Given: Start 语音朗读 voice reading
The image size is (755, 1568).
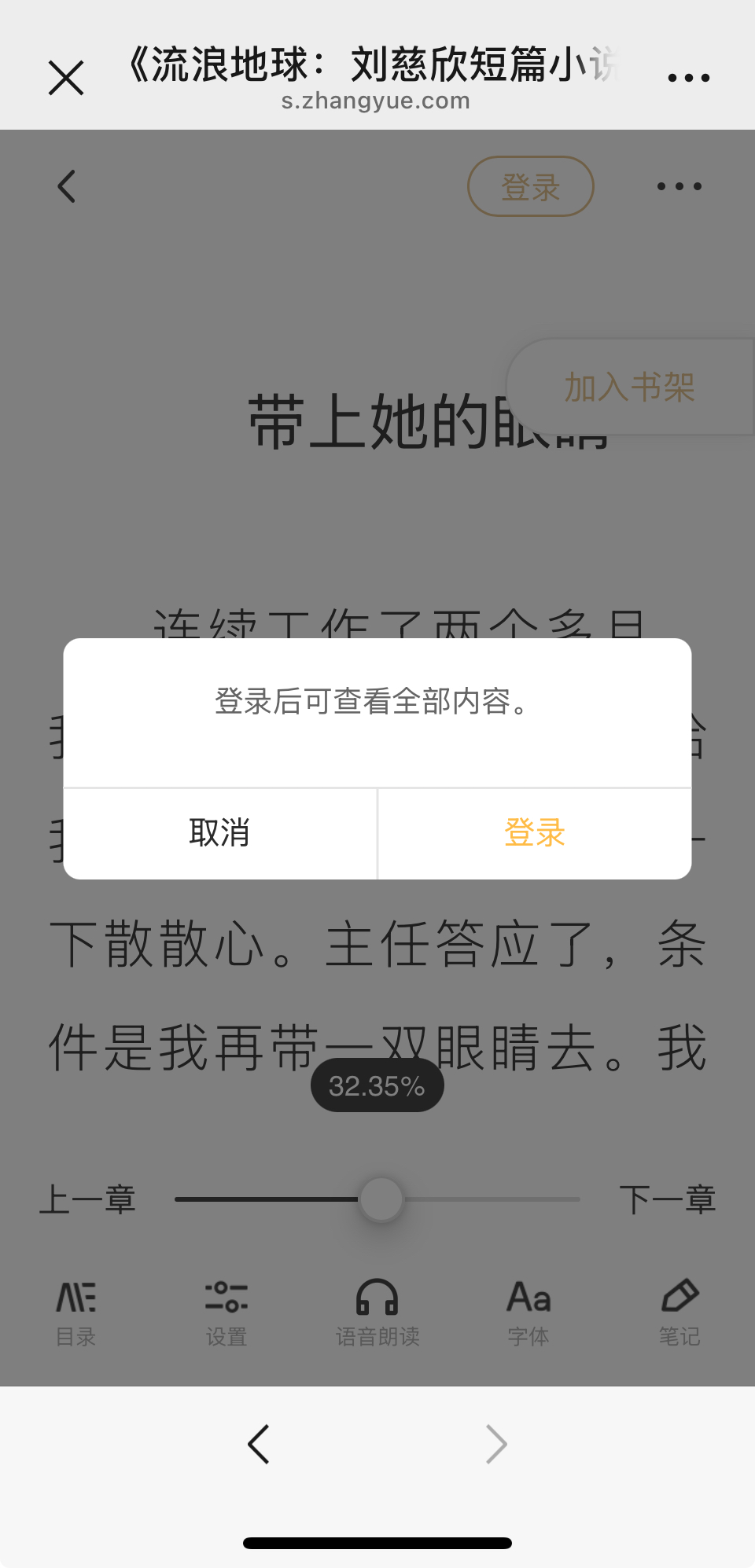Looking at the screenshot, I should coord(377,1312).
